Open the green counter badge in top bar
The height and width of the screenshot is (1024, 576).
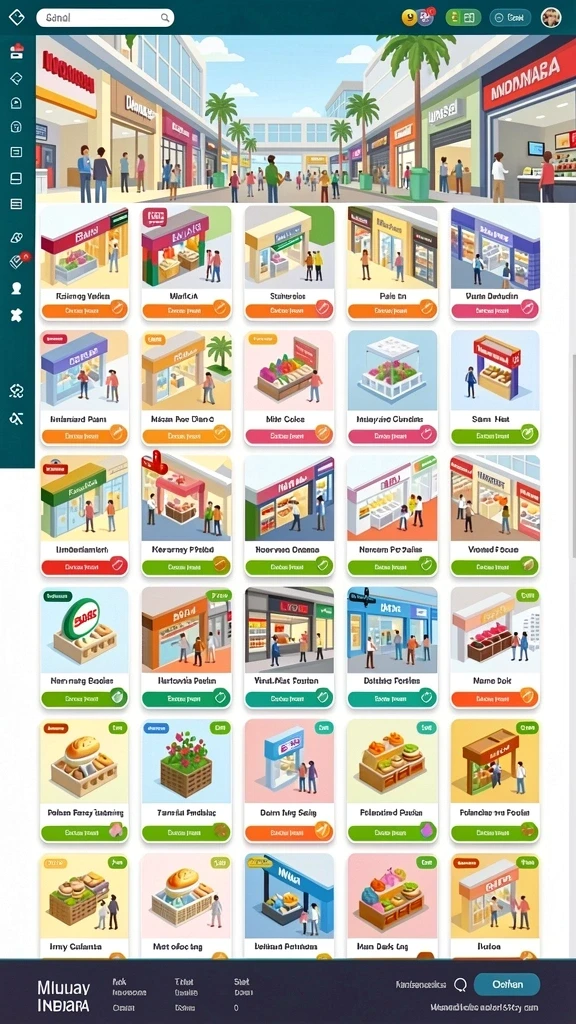click(x=463, y=18)
